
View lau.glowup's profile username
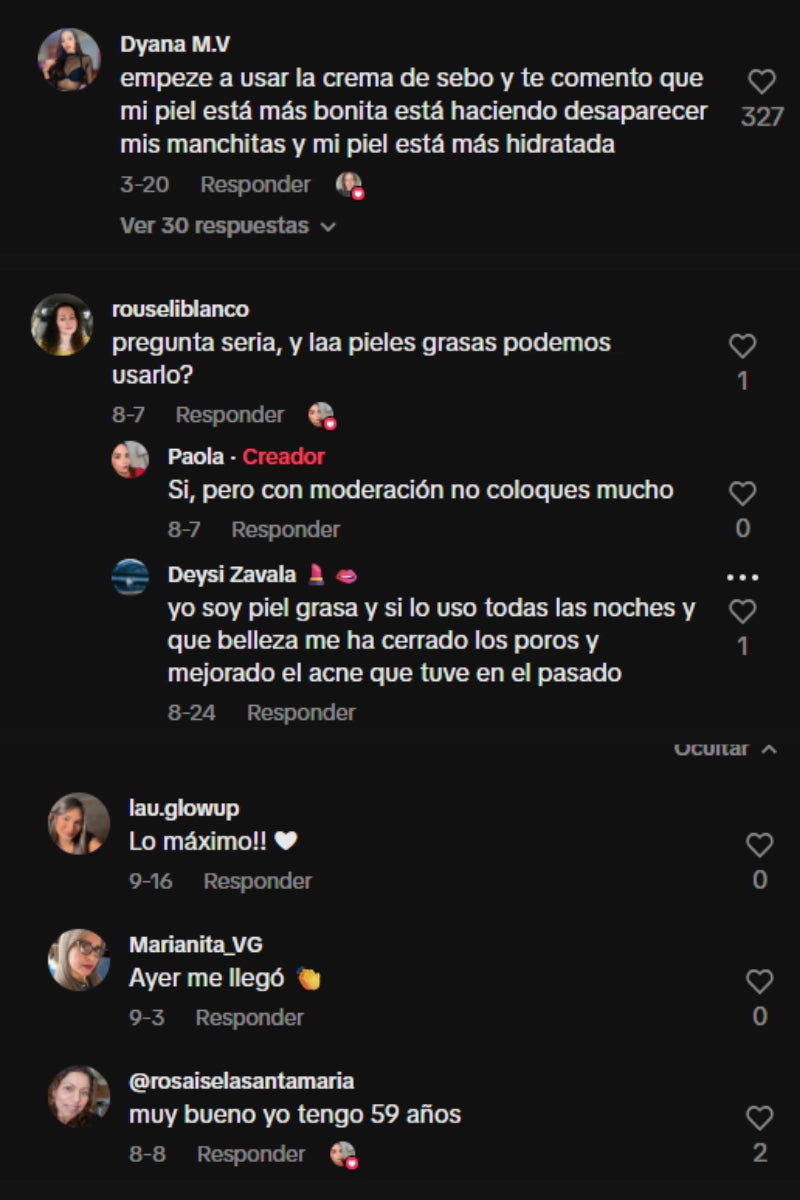(184, 809)
